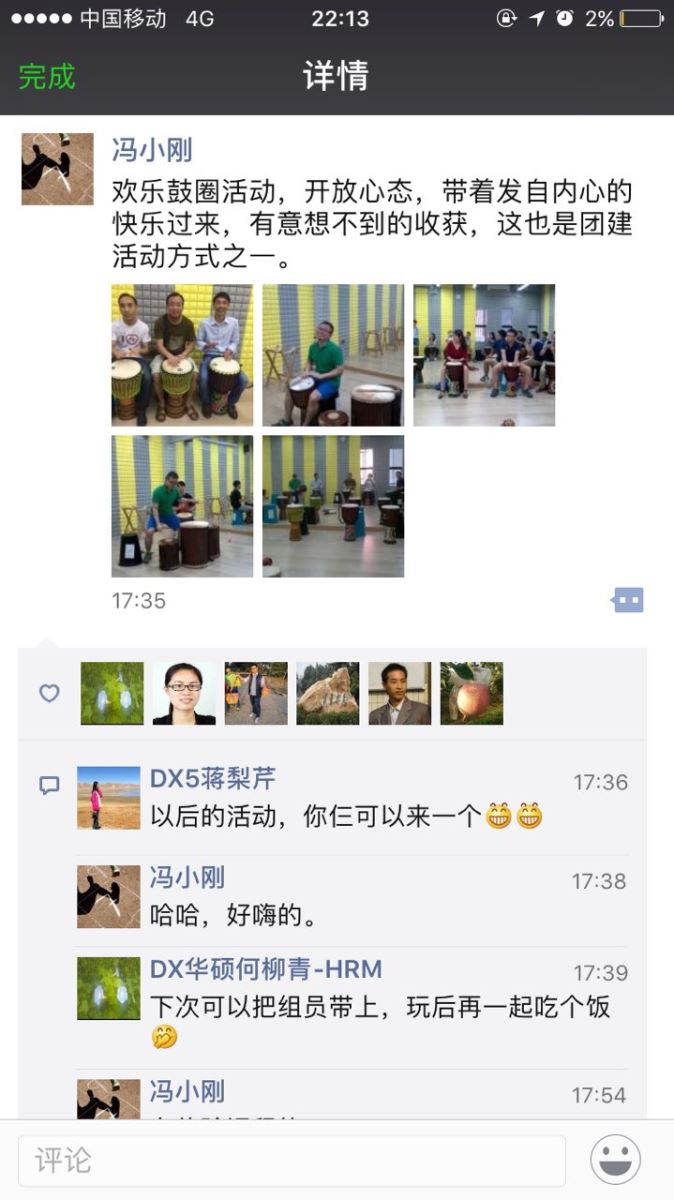Open liker with rock landscape avatar

(x=328, y=693)
